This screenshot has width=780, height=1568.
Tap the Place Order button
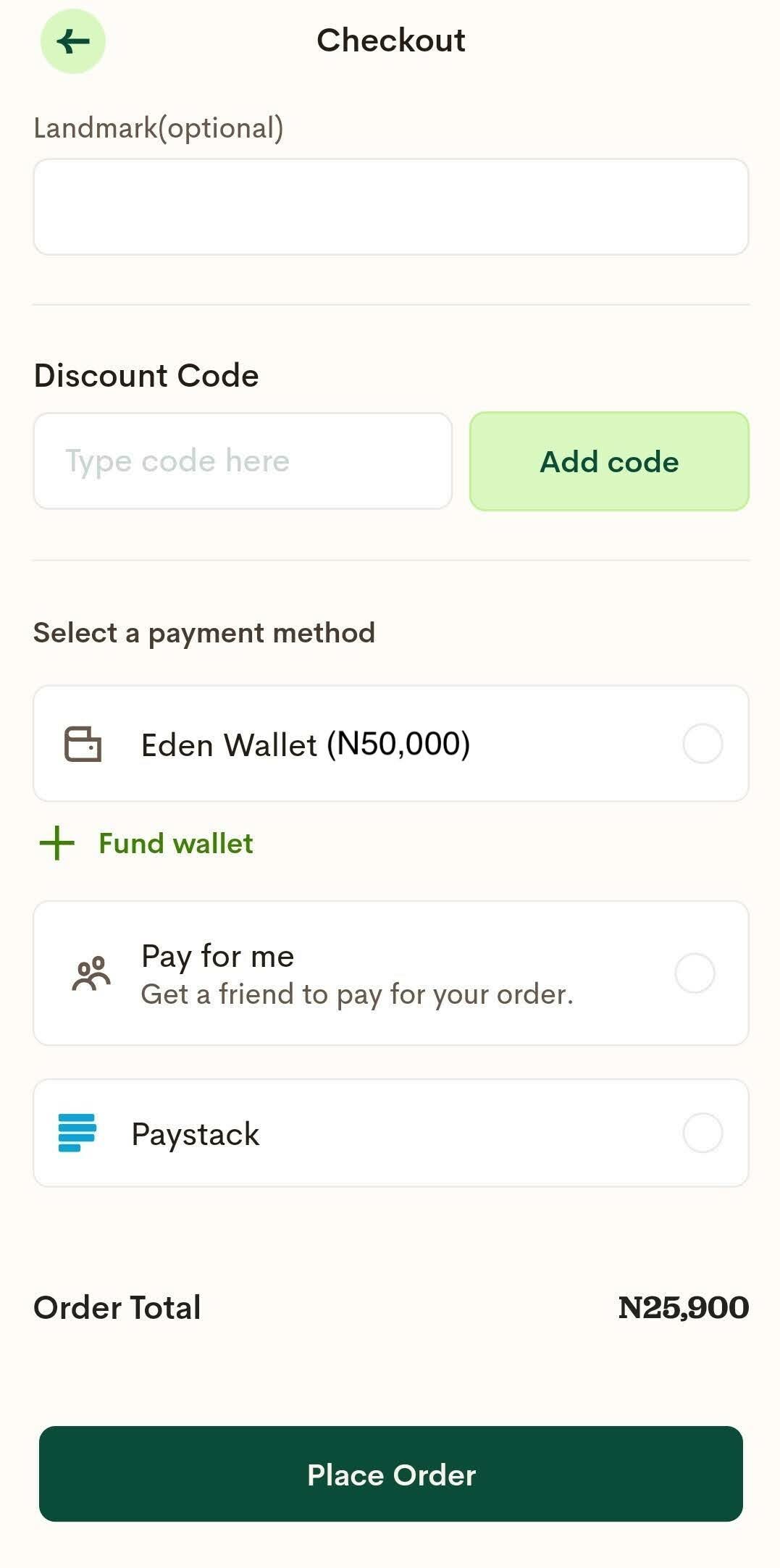coord(391,1474)
